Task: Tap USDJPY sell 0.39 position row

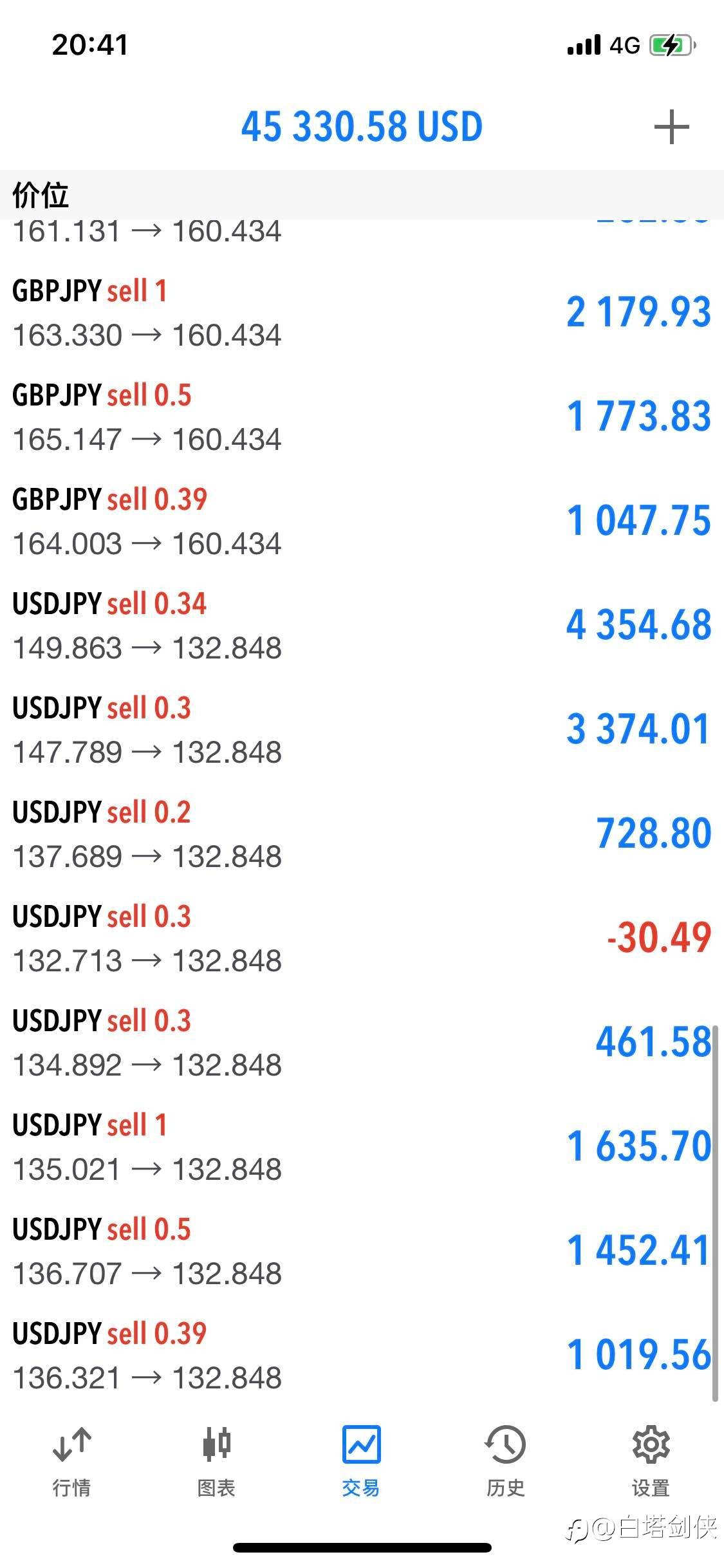Action: tap(360, 1356)
